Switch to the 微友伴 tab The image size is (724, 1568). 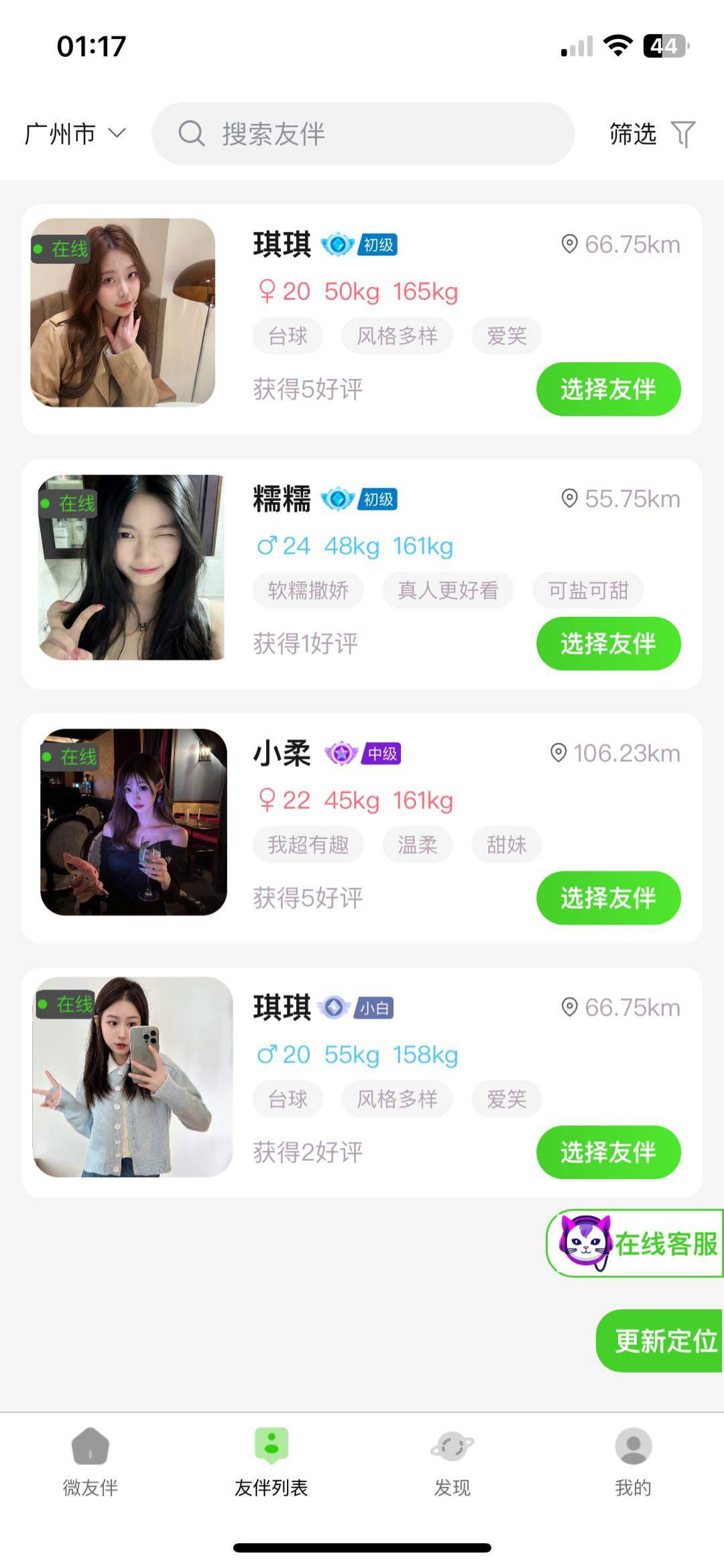(90, 1462)
